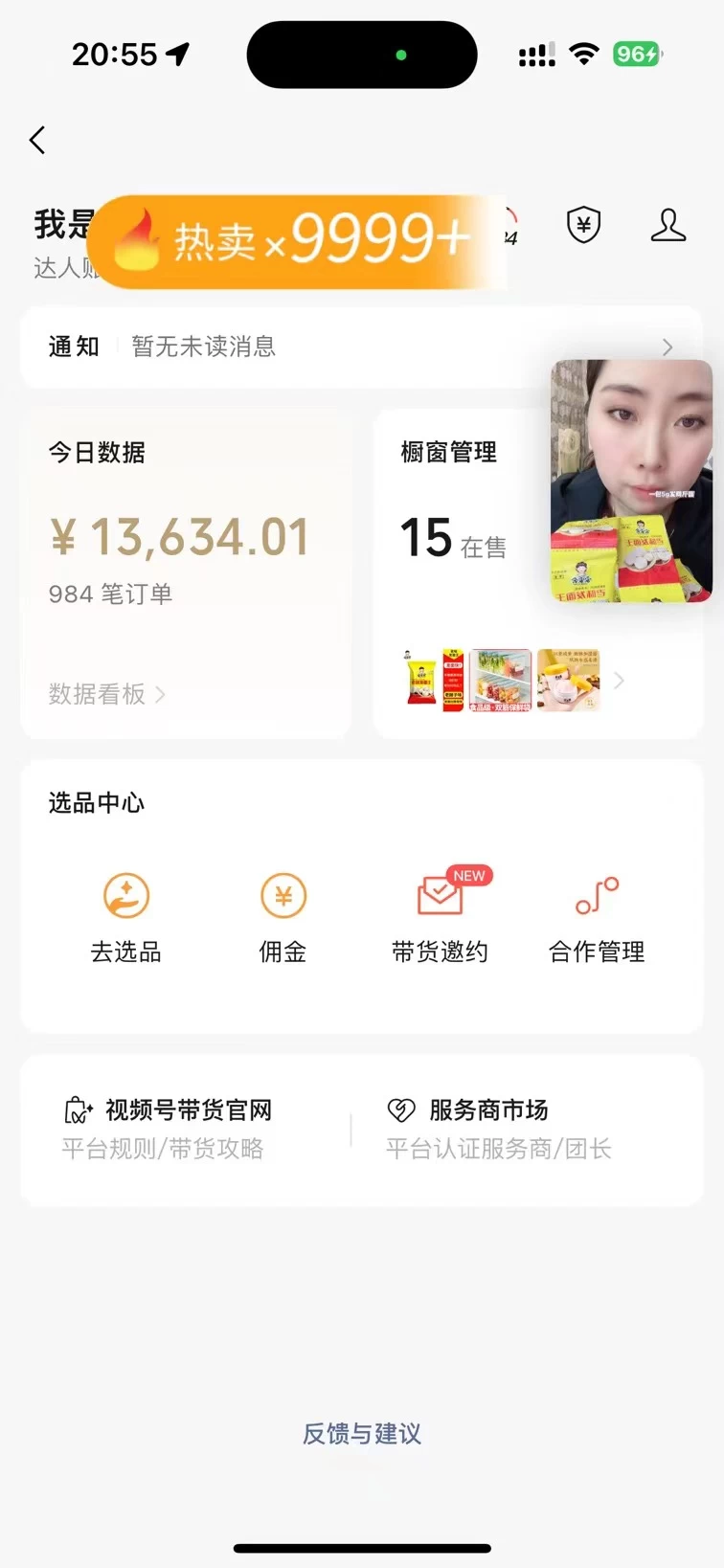Tap the 带货邀约 invitation icon with NEW badge
724x1568 pixels.
439,894
